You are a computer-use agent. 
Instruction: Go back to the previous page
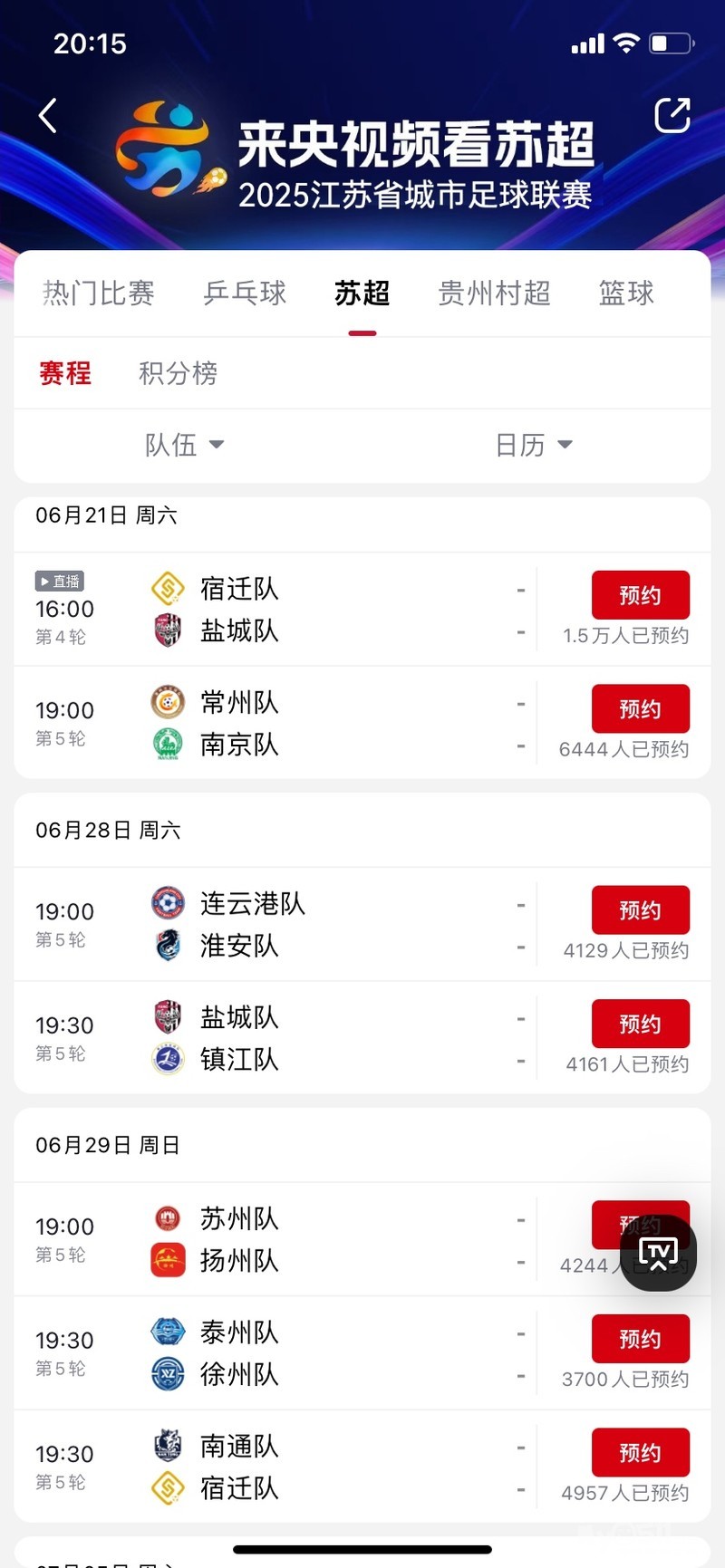pyautogui.click(x=49, y=116)
